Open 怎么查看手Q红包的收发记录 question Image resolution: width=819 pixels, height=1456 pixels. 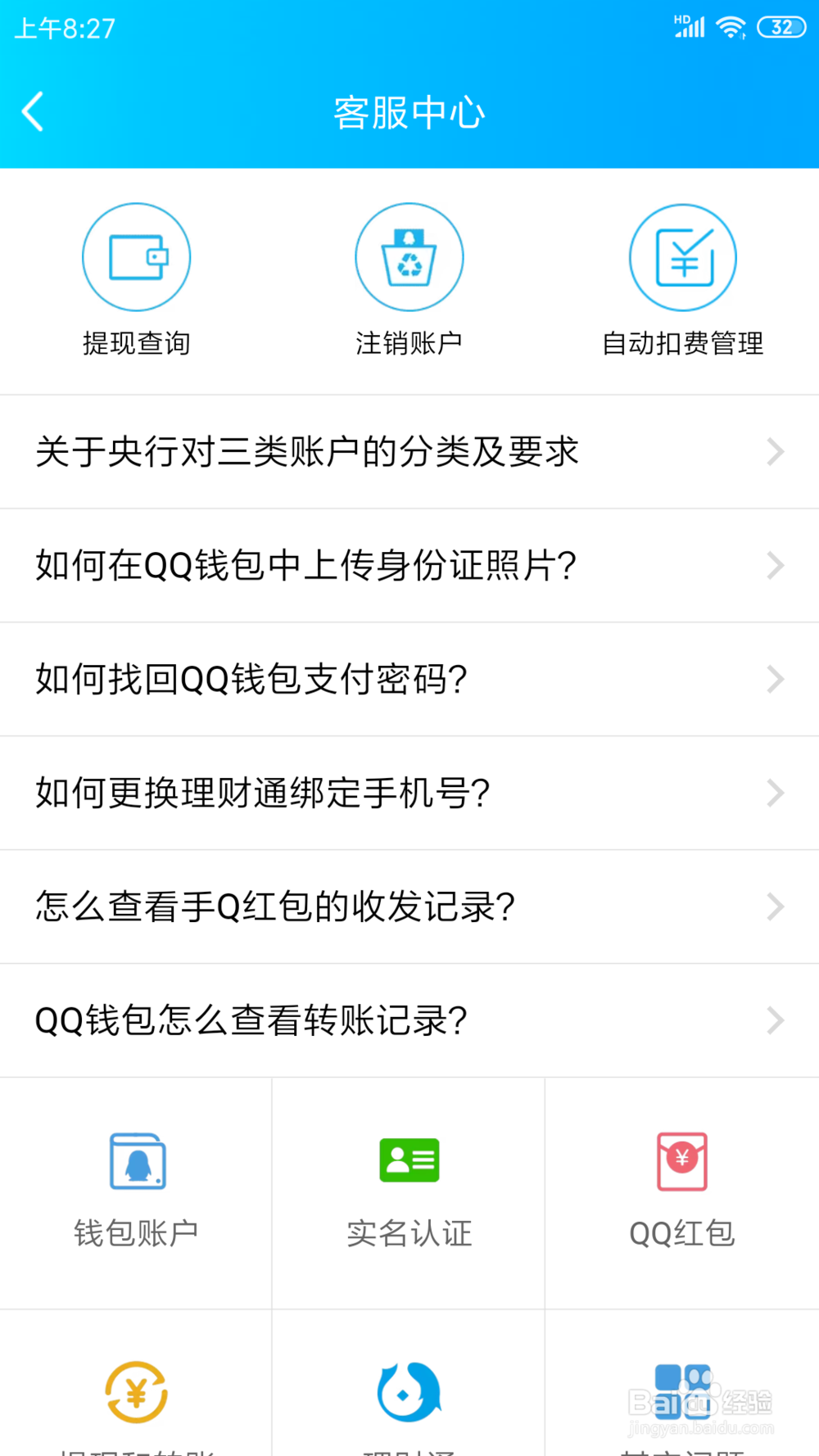[409, 907]
